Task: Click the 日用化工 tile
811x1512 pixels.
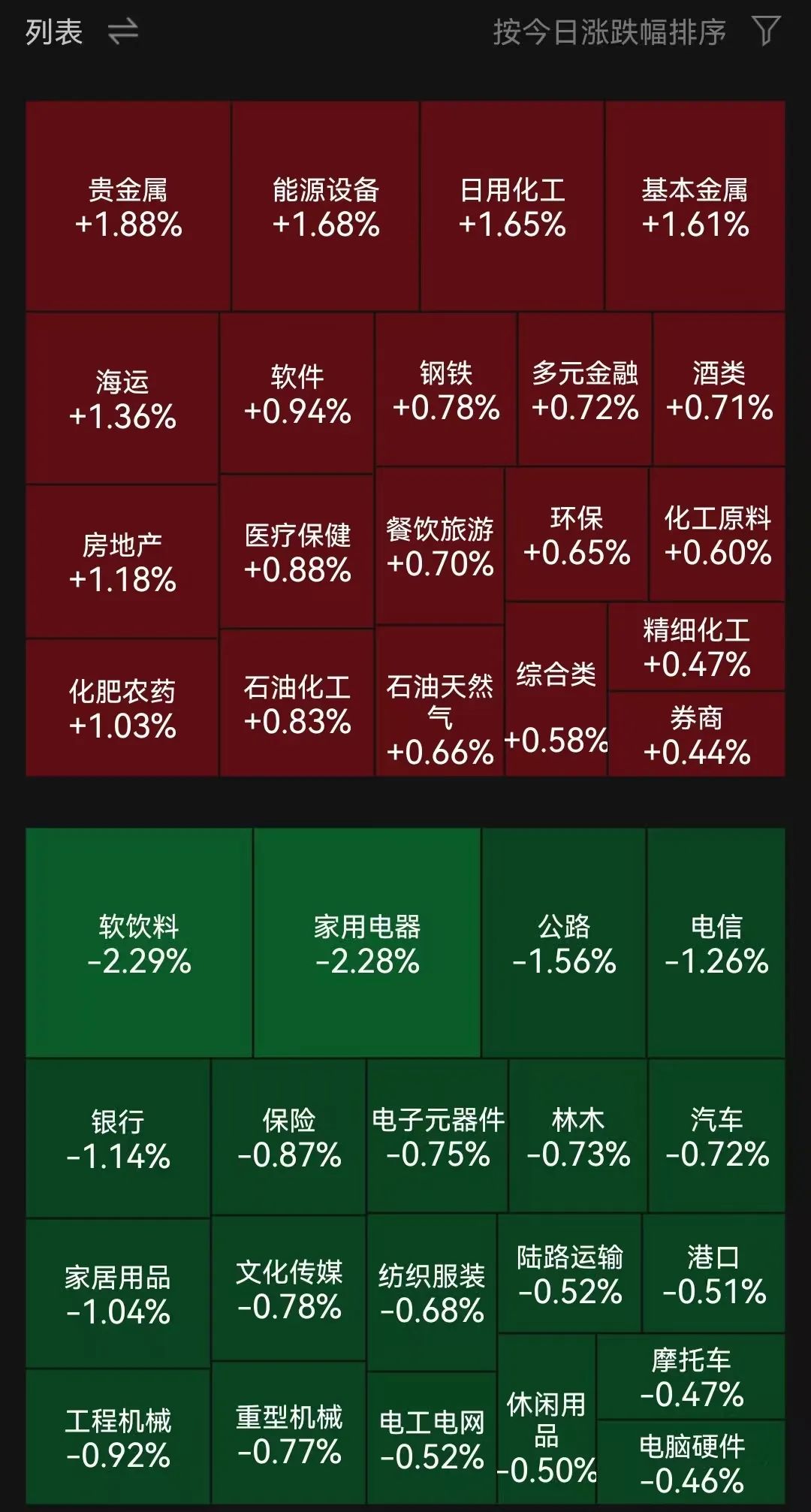Action: coord(512,203)
